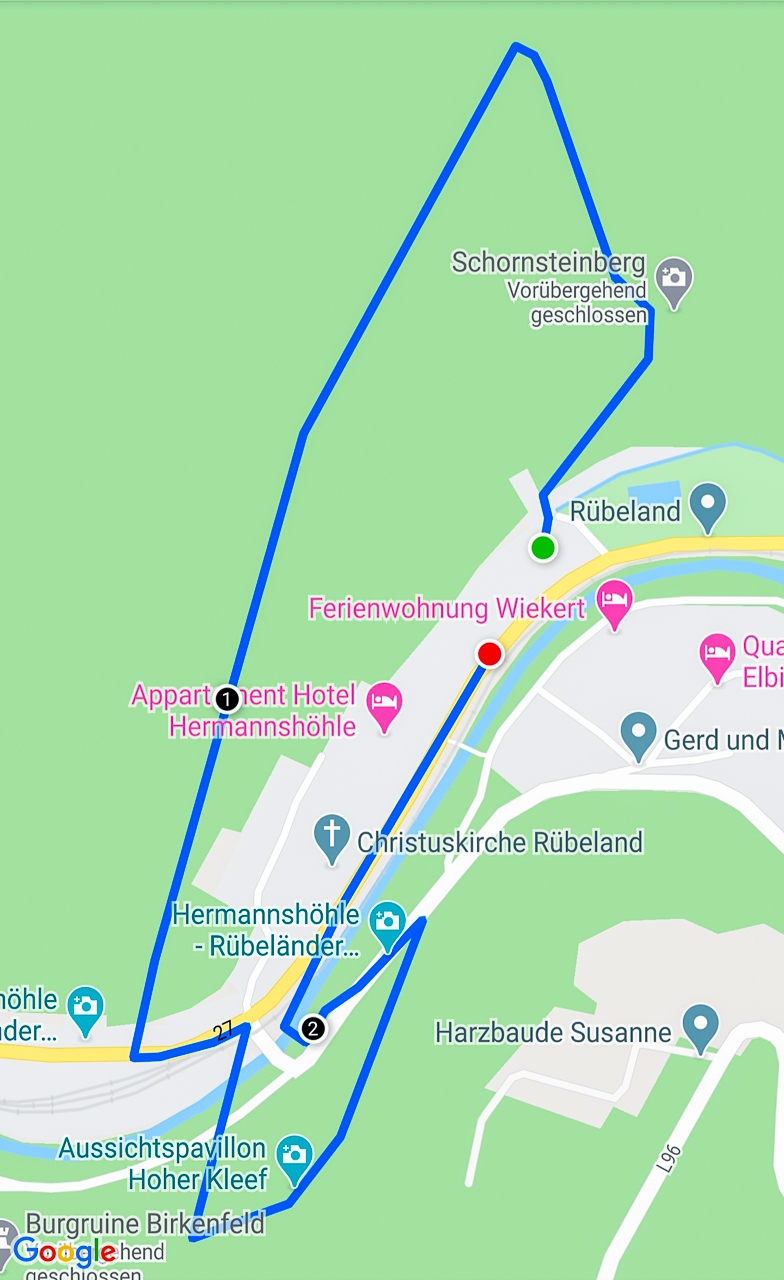Open Appartment Hotel Hermannshöhle lodging pin

(384, 703)
